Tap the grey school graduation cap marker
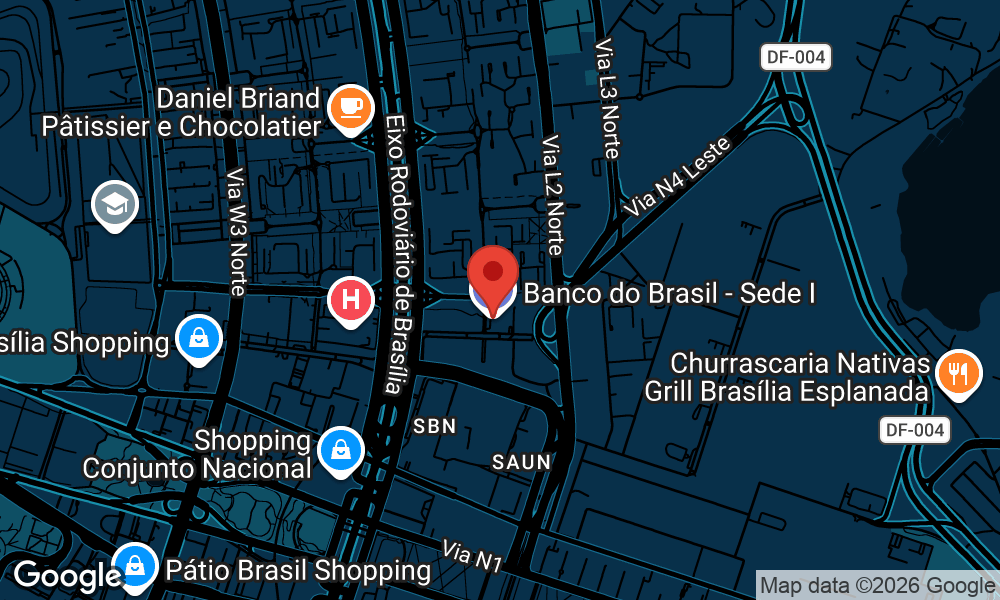This screenshot has height=600, width=1000. point(115,204)
